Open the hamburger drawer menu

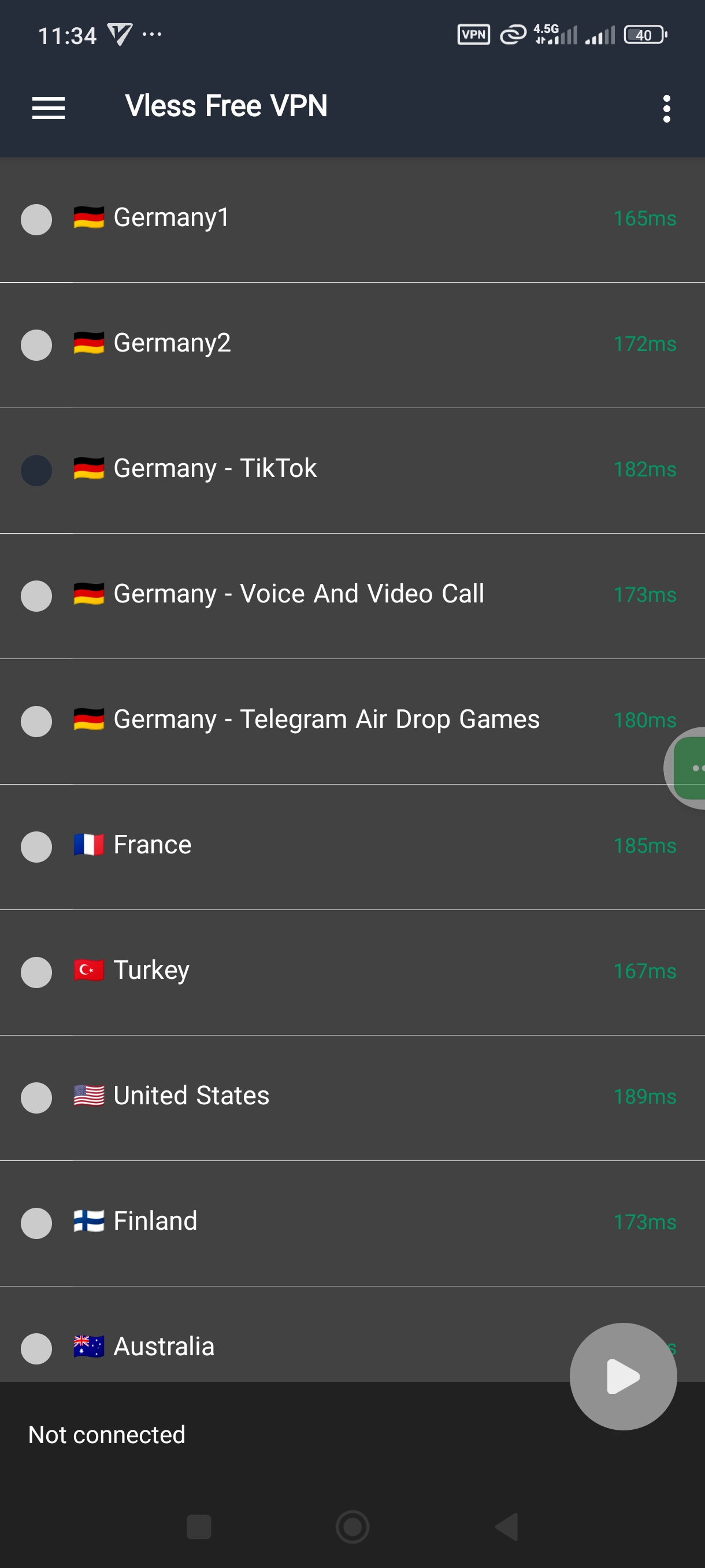click(49, 108)
